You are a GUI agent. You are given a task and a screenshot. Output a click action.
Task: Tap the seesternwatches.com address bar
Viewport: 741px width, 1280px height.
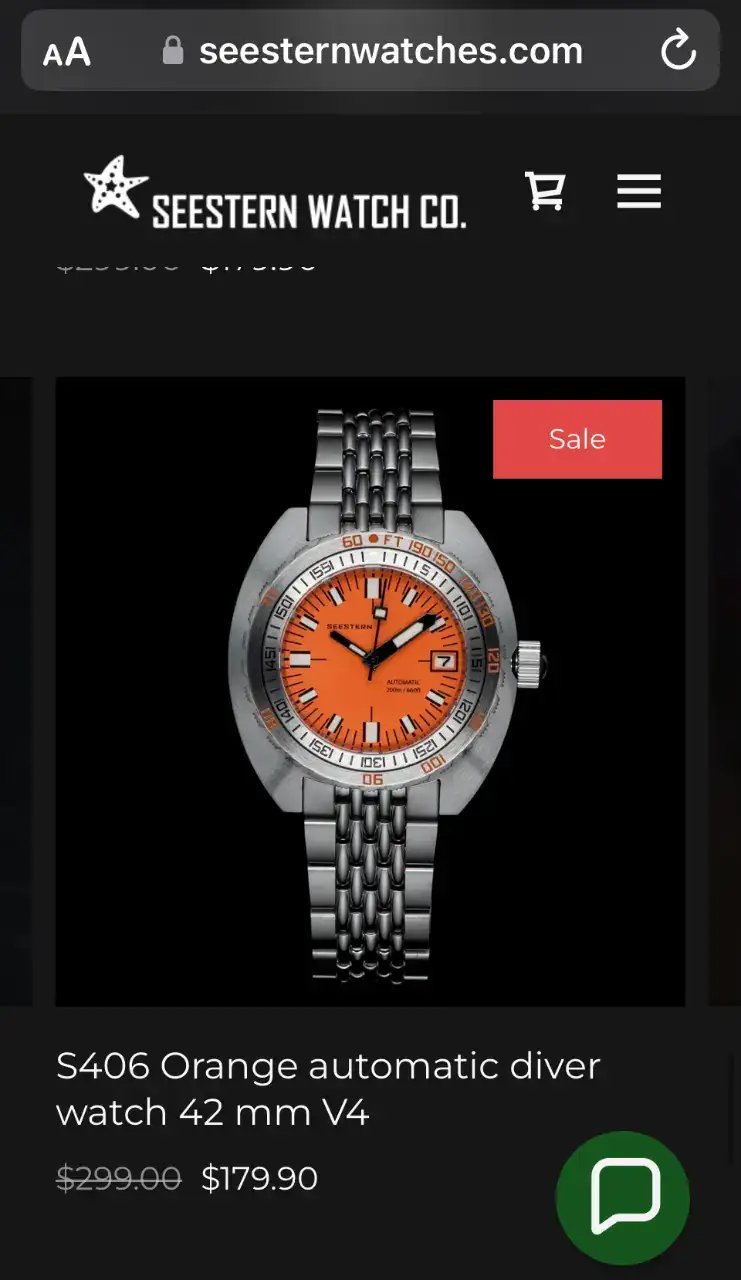[390, 51]
